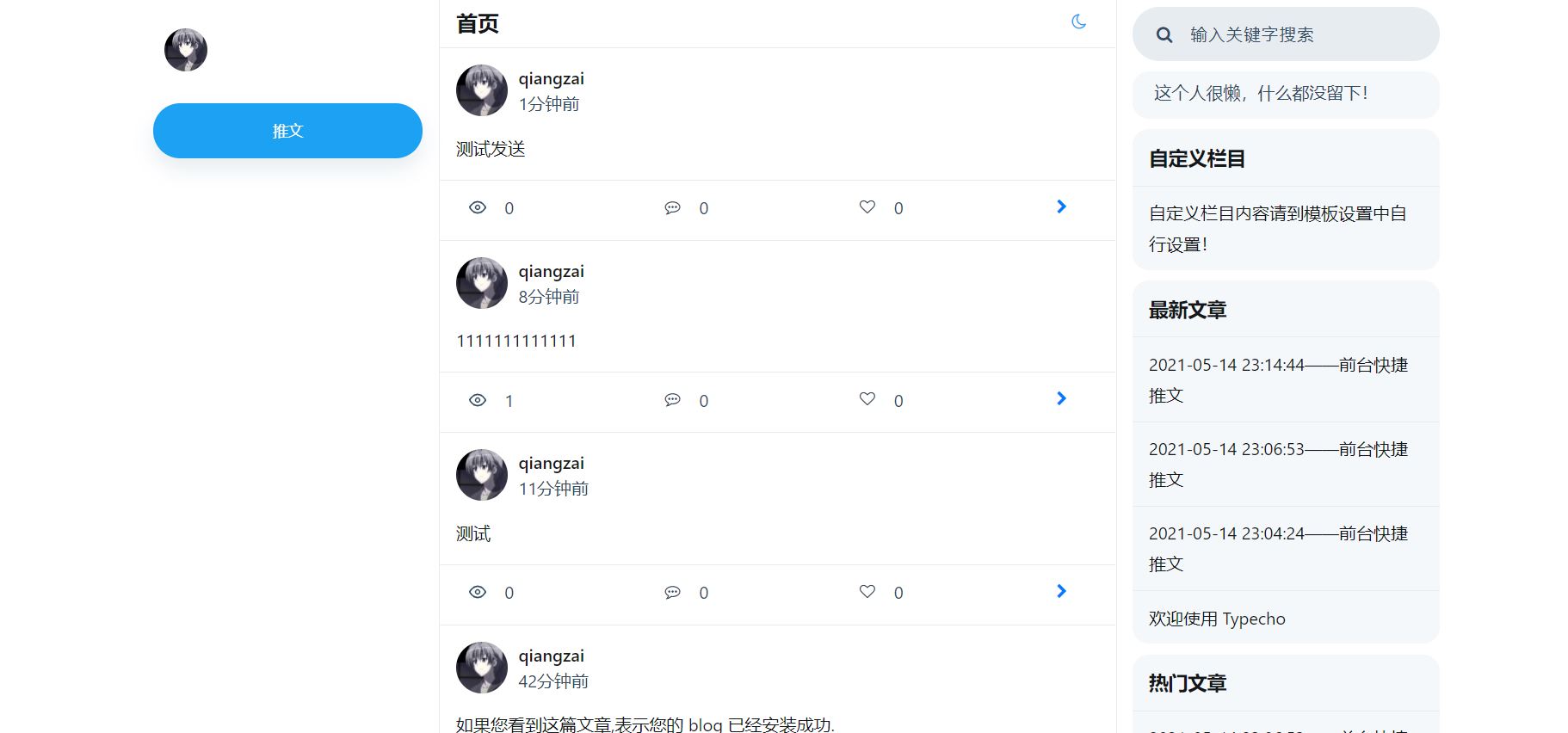Like the 1111111111111 post
Image resolution: width=1568 pixels, height=733 pixels.
[867, 399]
